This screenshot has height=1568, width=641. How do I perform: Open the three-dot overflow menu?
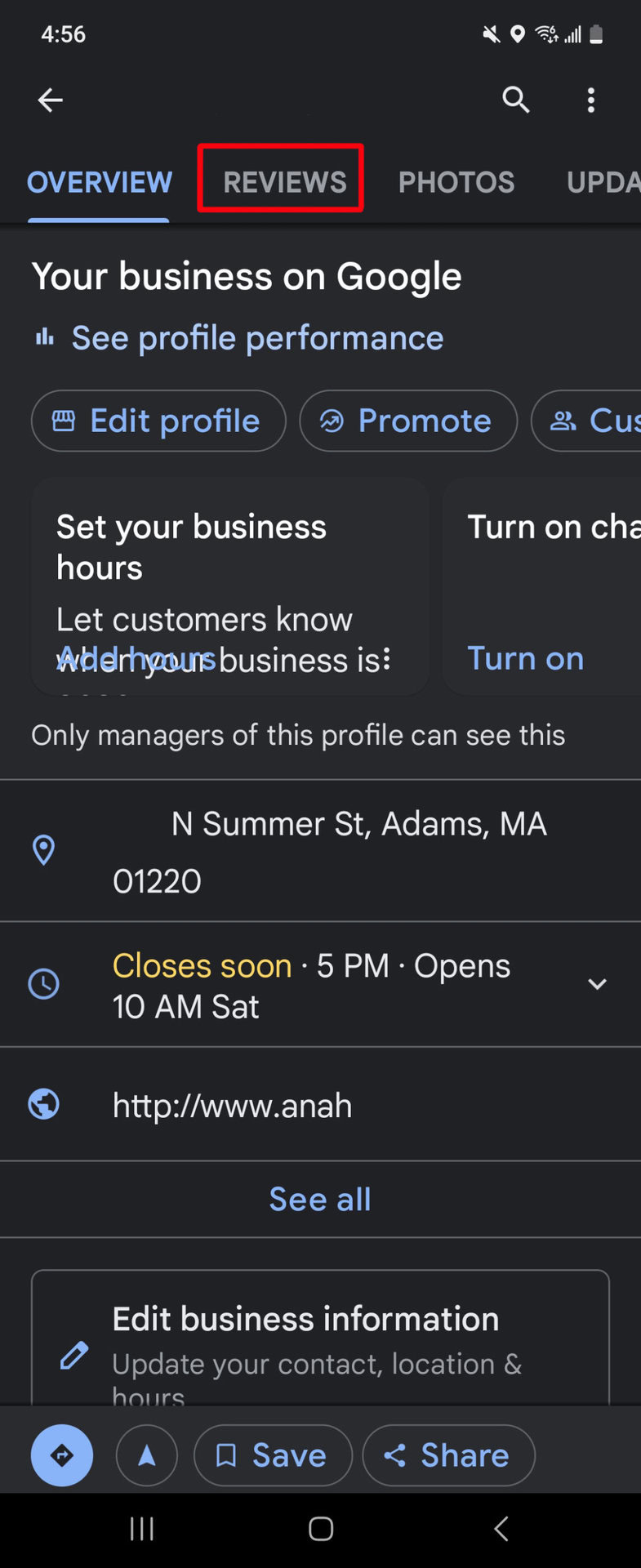(591, 100)
